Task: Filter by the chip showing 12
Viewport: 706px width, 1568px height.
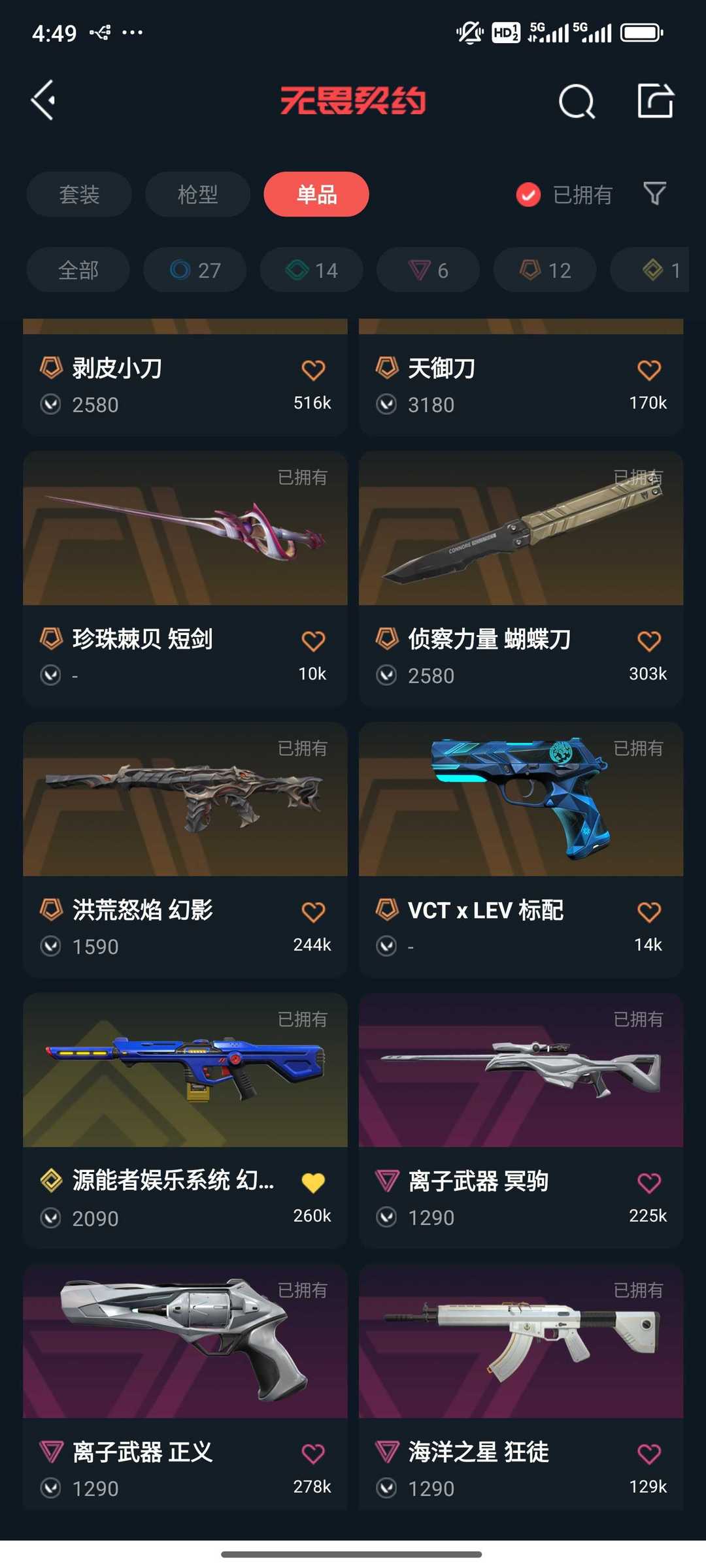Action: pos(545,270)
